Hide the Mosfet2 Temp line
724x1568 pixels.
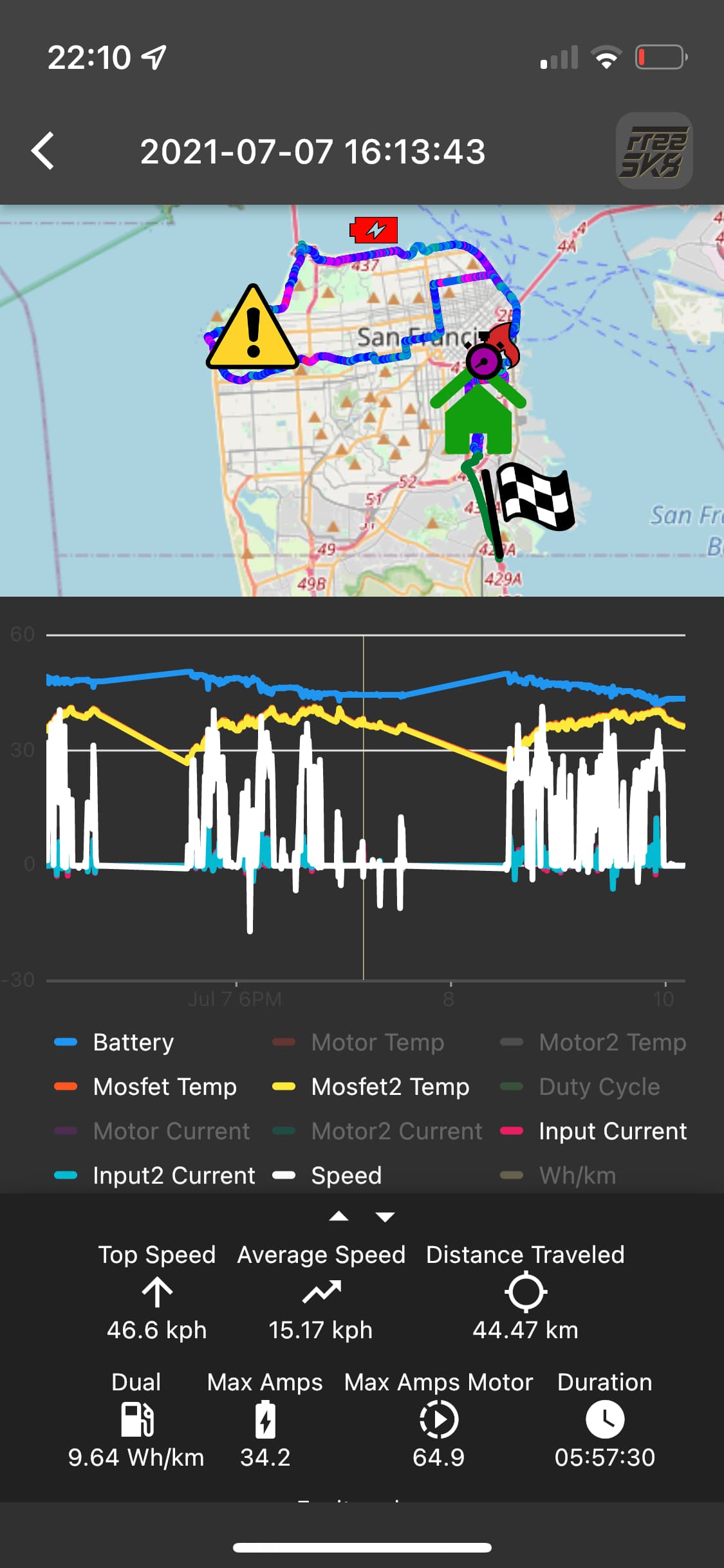coord(371,1087)
